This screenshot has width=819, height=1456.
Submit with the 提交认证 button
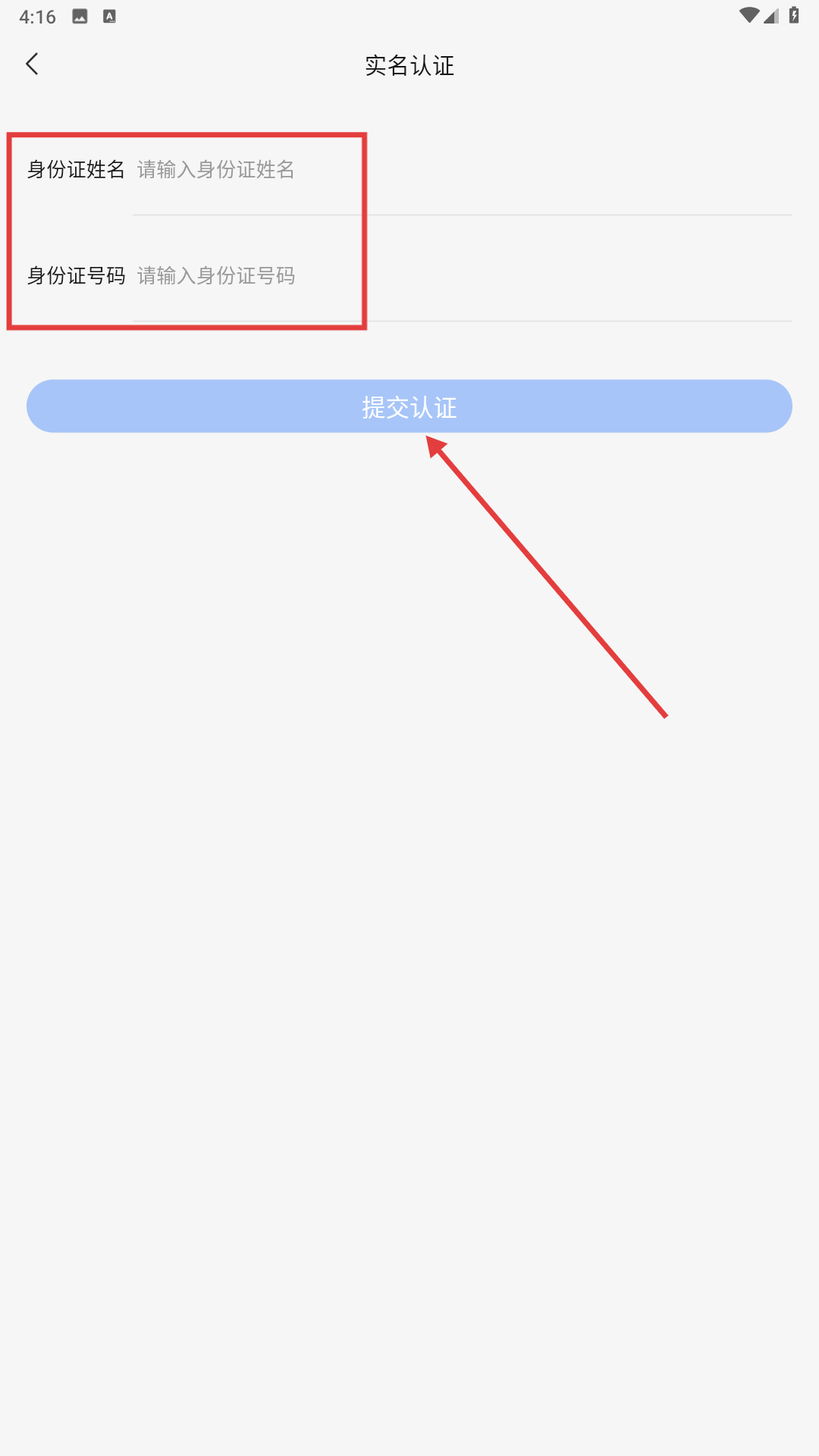click(409, 406)
